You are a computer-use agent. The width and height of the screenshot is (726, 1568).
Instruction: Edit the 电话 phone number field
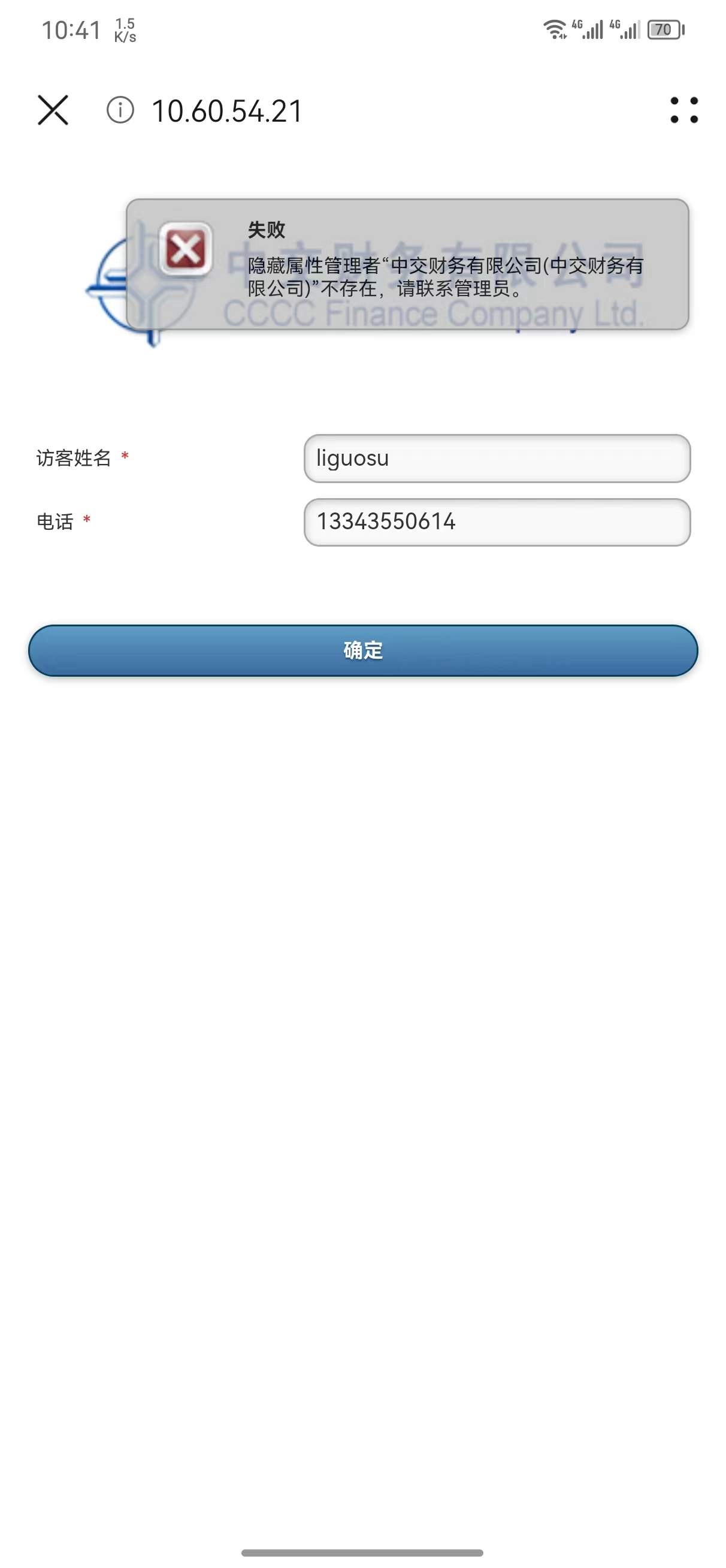497,522
